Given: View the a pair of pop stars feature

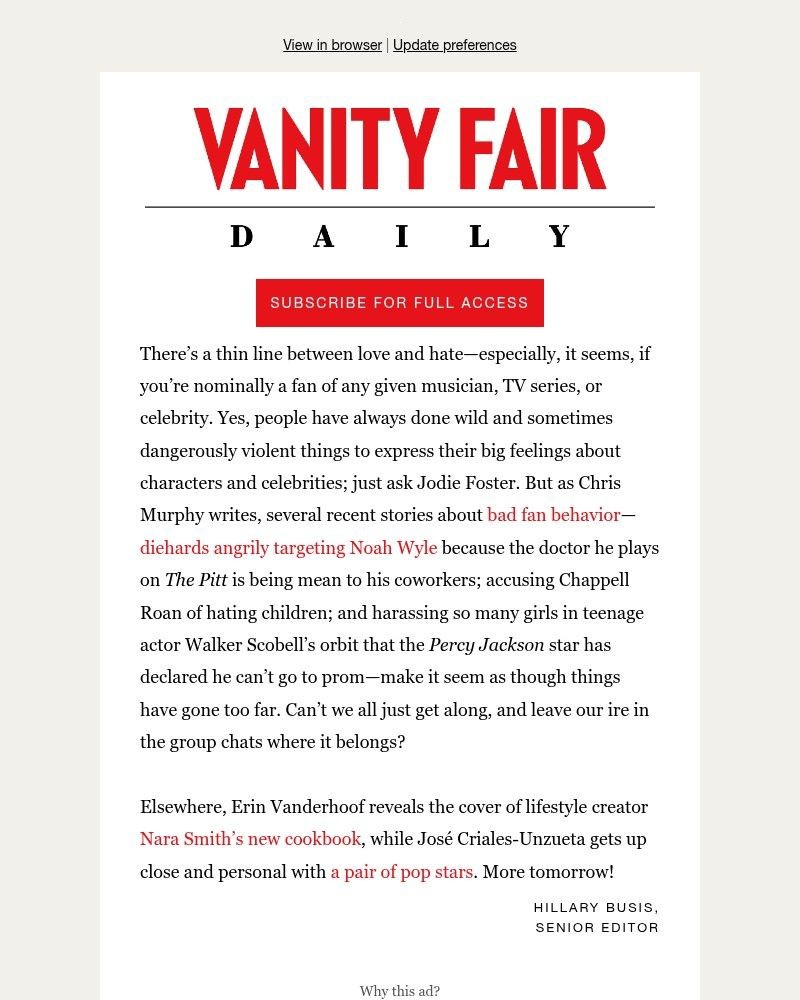Looking at the screenshot, I should (x=400, y=871).
